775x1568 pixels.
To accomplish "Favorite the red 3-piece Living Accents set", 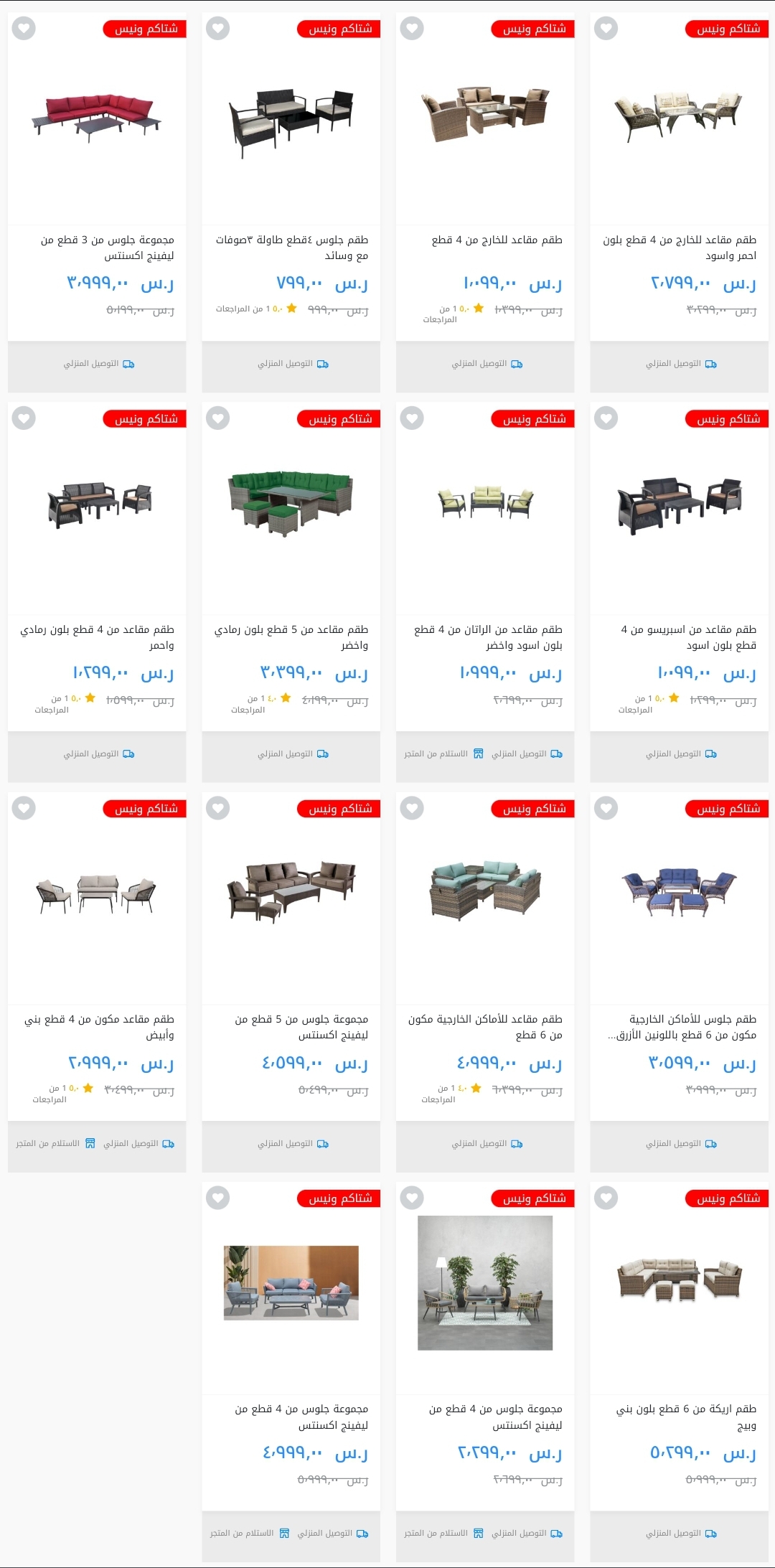I will click(24, 29).
